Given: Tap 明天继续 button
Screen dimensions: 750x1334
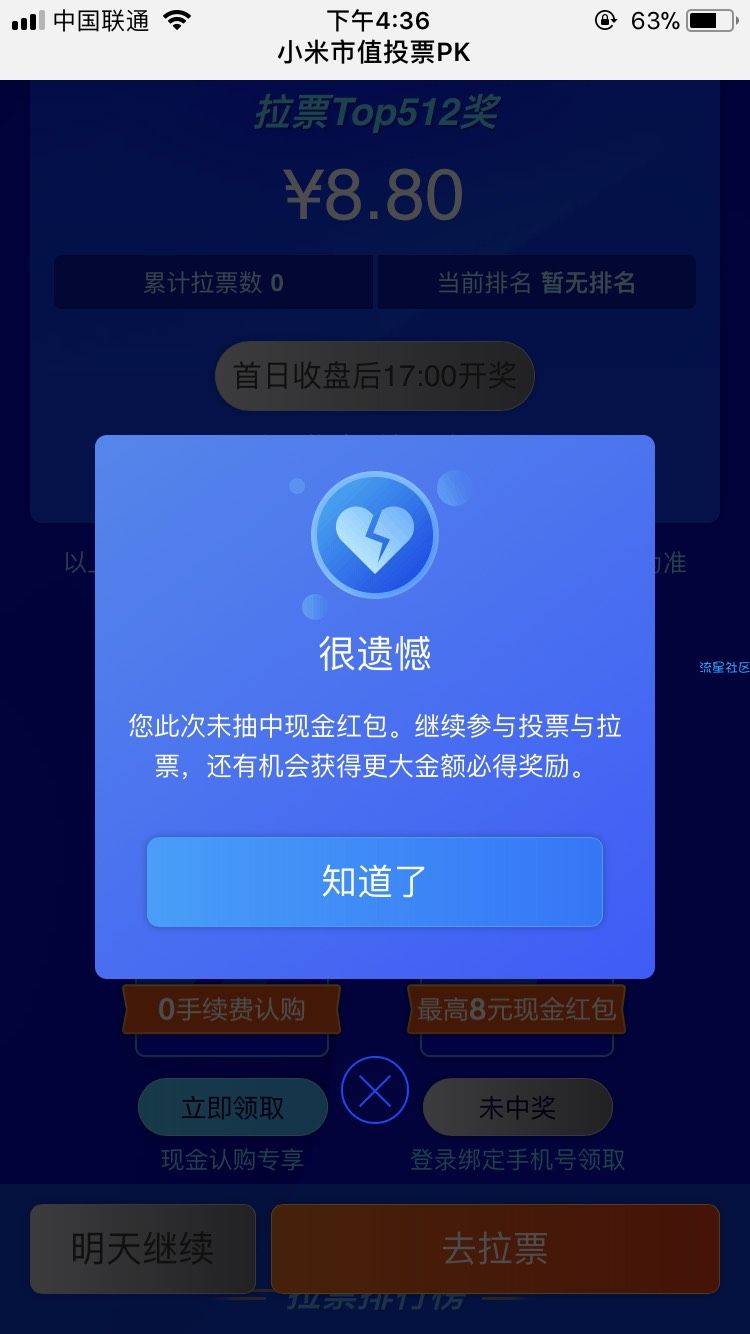Looking at the screenshot, I should (x=143, y=1248).
